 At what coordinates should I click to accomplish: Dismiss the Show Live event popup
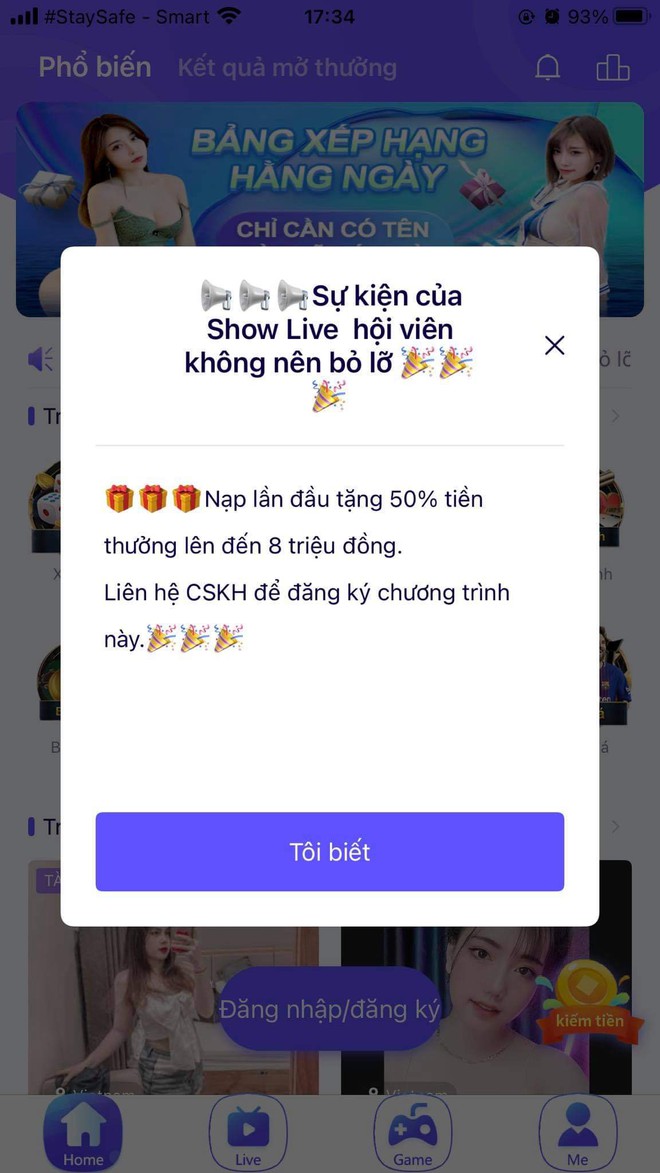pyautogui.click(x=554, y=345)
